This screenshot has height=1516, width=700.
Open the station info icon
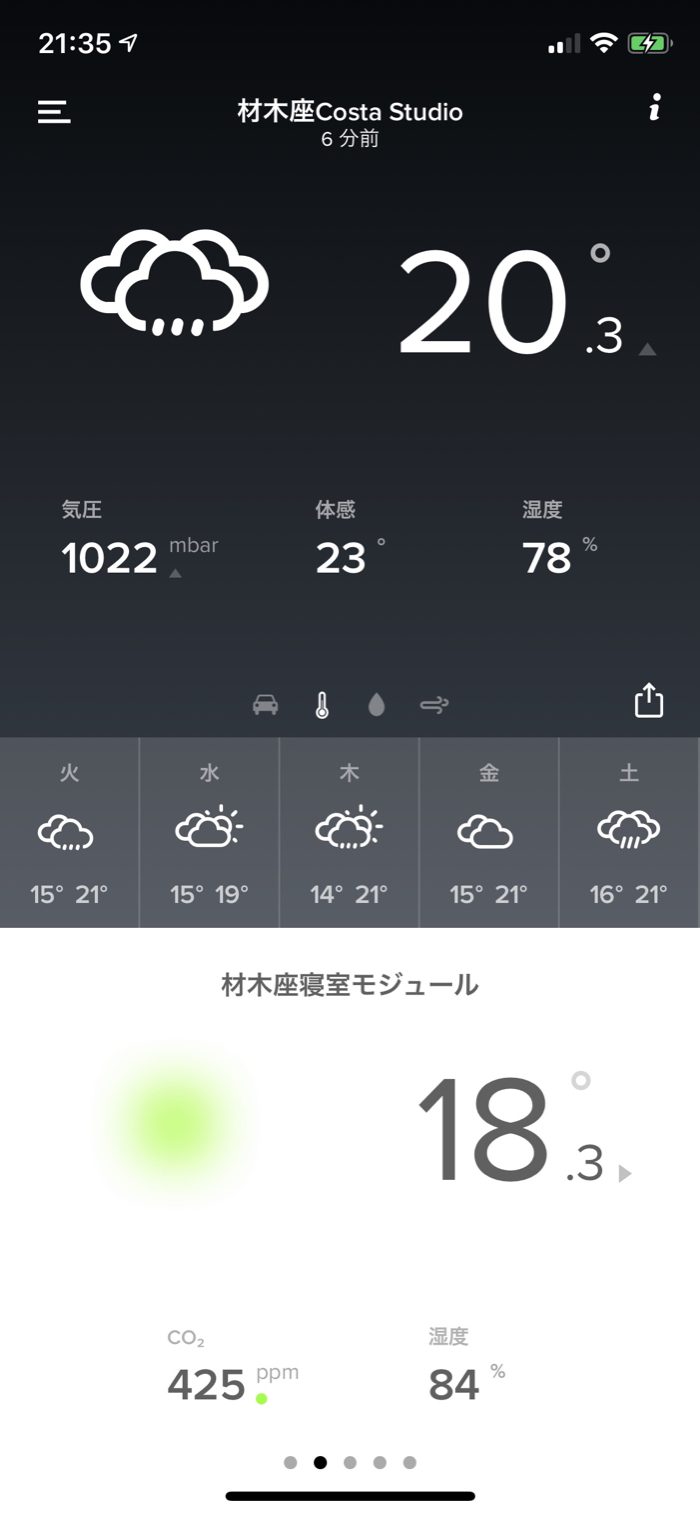tap(654, 108)
